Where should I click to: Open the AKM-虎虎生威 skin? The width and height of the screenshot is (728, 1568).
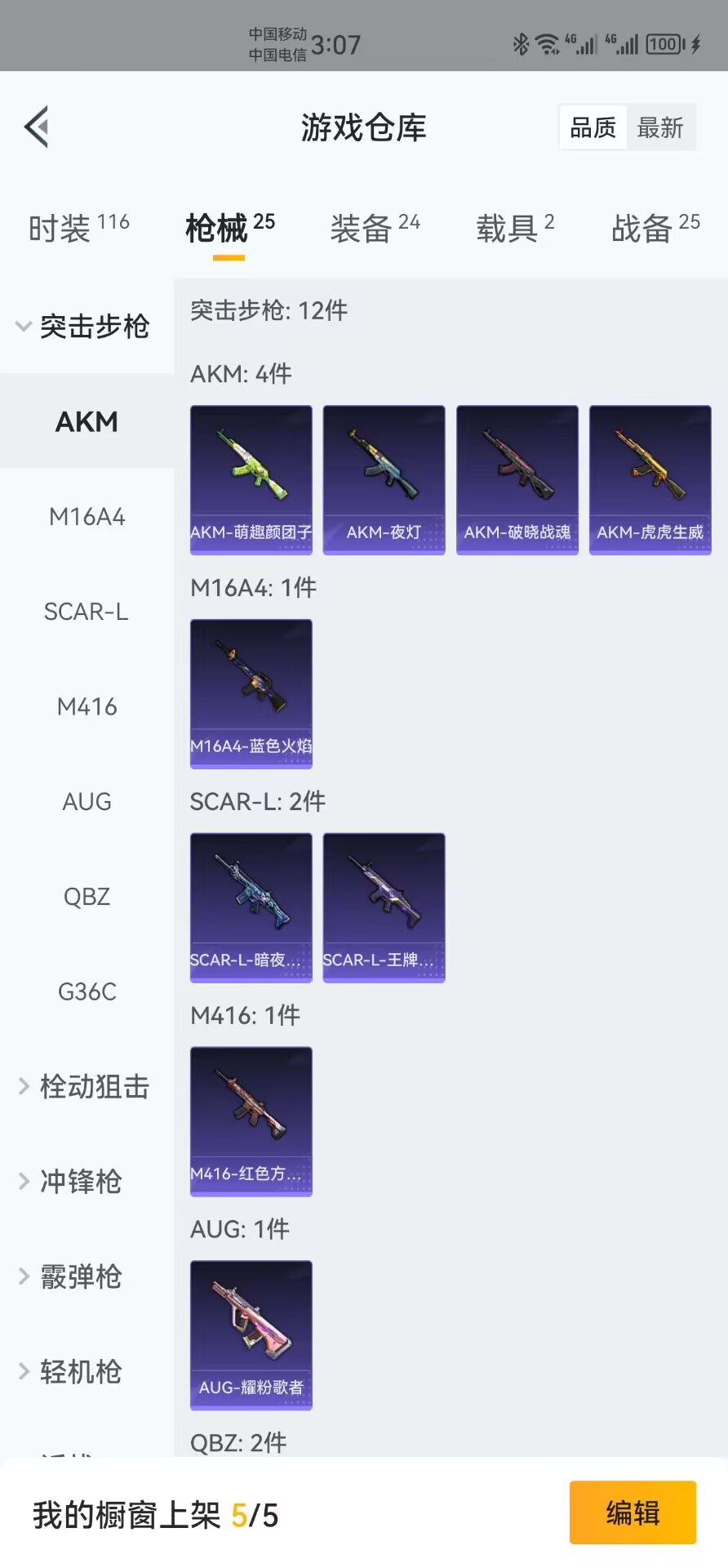pos(650,479)
